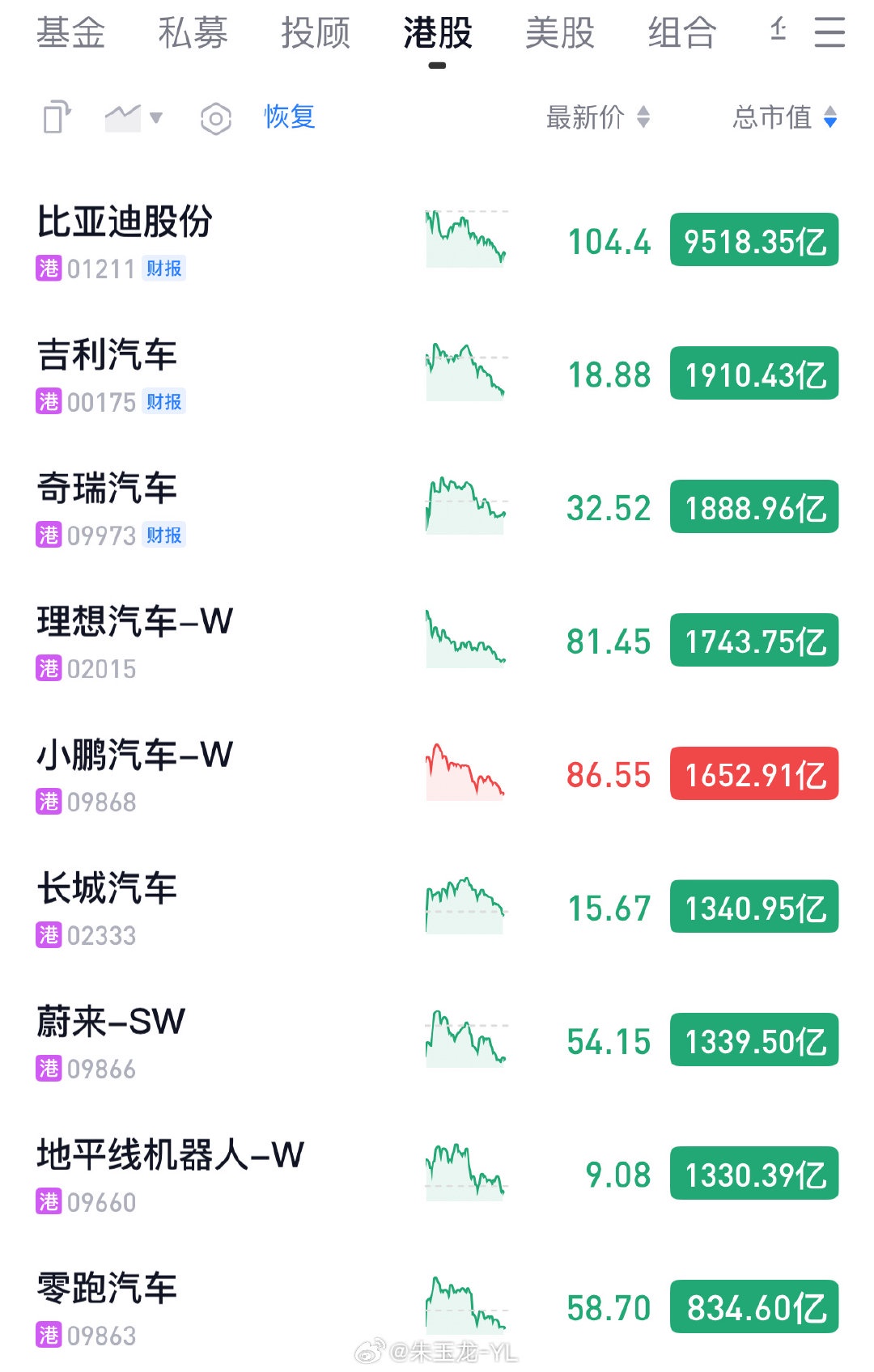View 小鹏汽车-W stock details
The height and width of the screenshot is (1372, 874).
[x=134, y=756]
